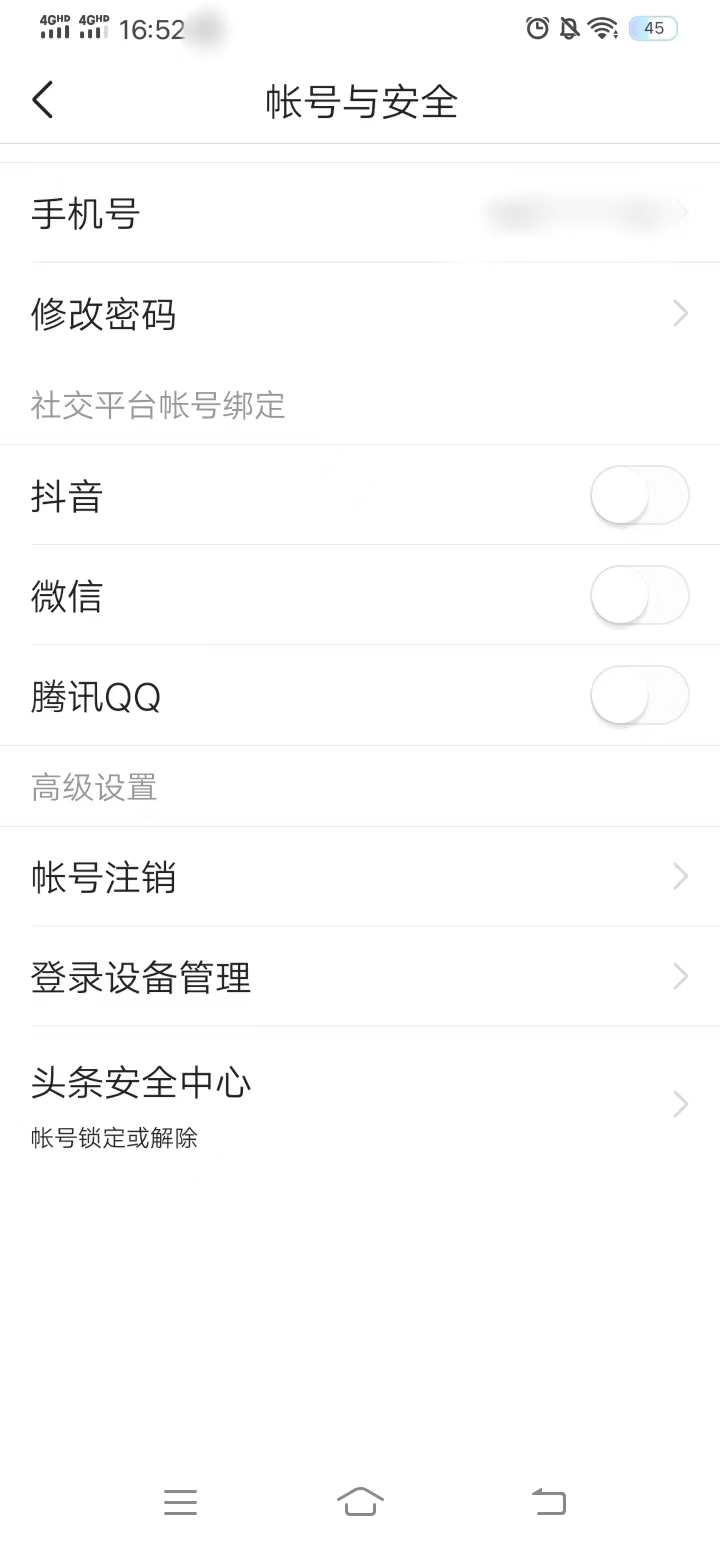Expand the 手机号 entry chevron
The height and width of the screenshot is (1544, 720).
click(682, 213)
